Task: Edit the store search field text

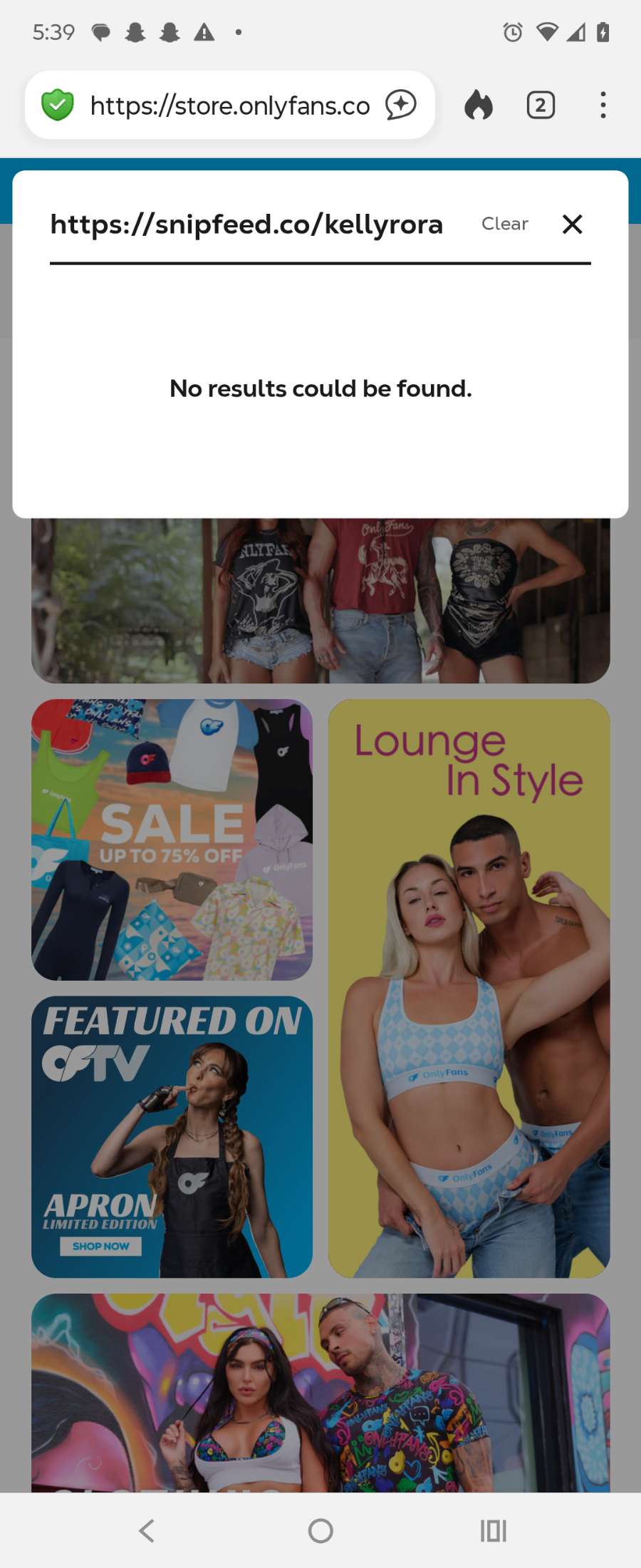Action: pos(246,225)
